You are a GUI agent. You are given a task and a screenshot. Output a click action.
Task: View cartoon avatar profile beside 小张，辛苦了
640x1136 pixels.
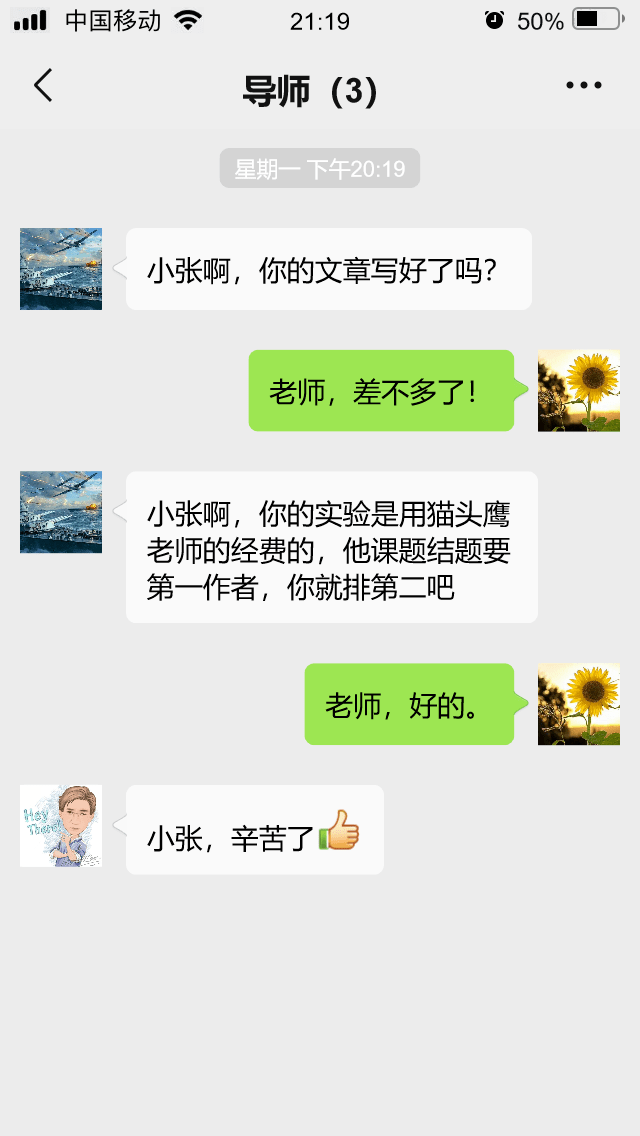[61, 826]
